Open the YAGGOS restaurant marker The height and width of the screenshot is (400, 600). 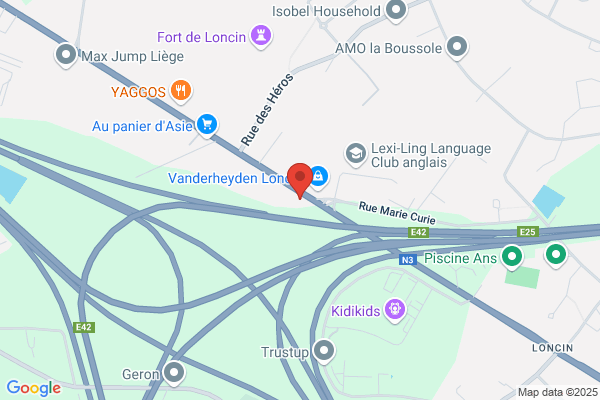tap(181, 92)
